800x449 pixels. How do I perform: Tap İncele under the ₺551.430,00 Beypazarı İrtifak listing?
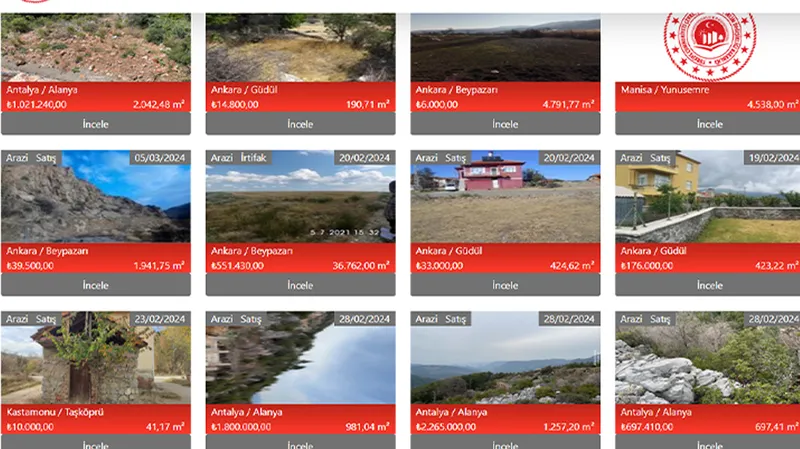point(300,285)
